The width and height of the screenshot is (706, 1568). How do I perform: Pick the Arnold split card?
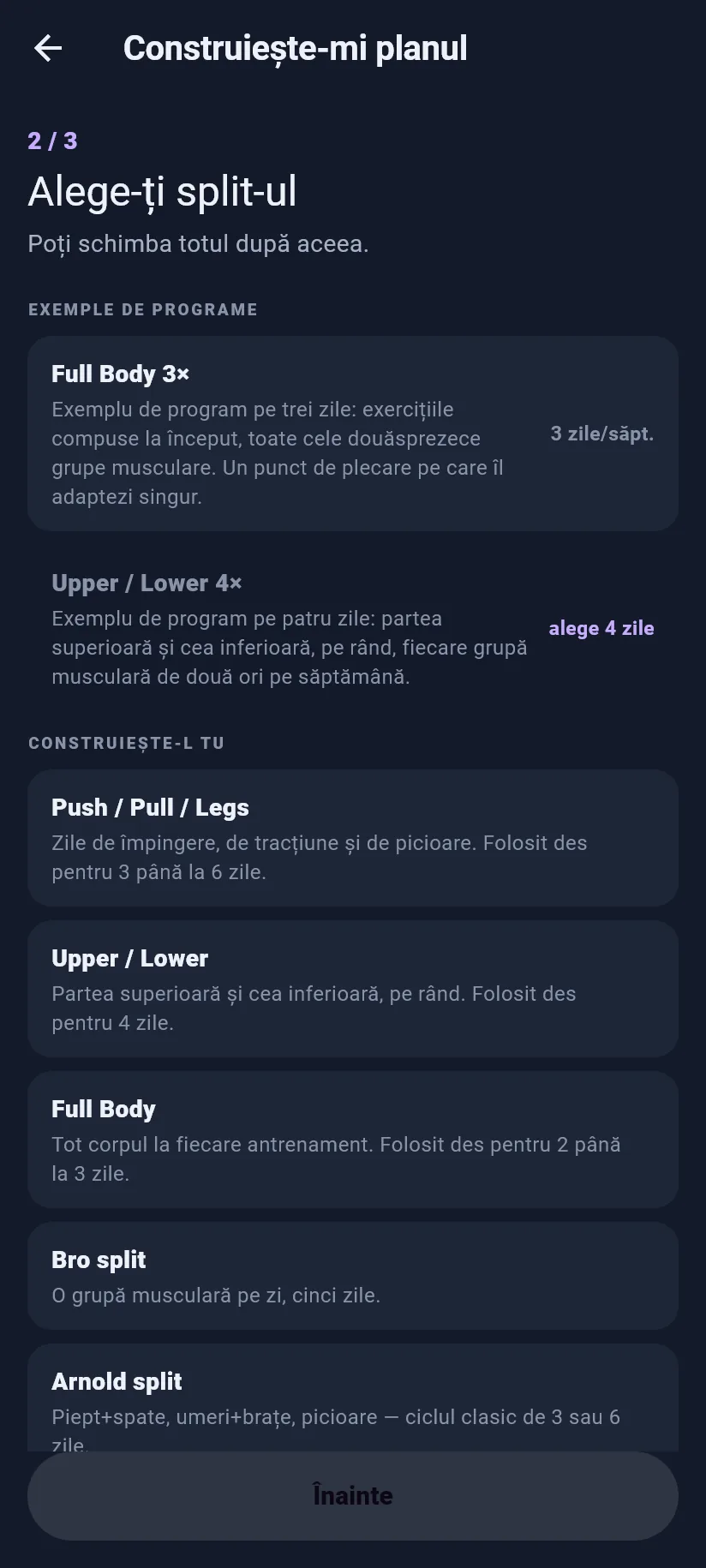point(353,1397)
